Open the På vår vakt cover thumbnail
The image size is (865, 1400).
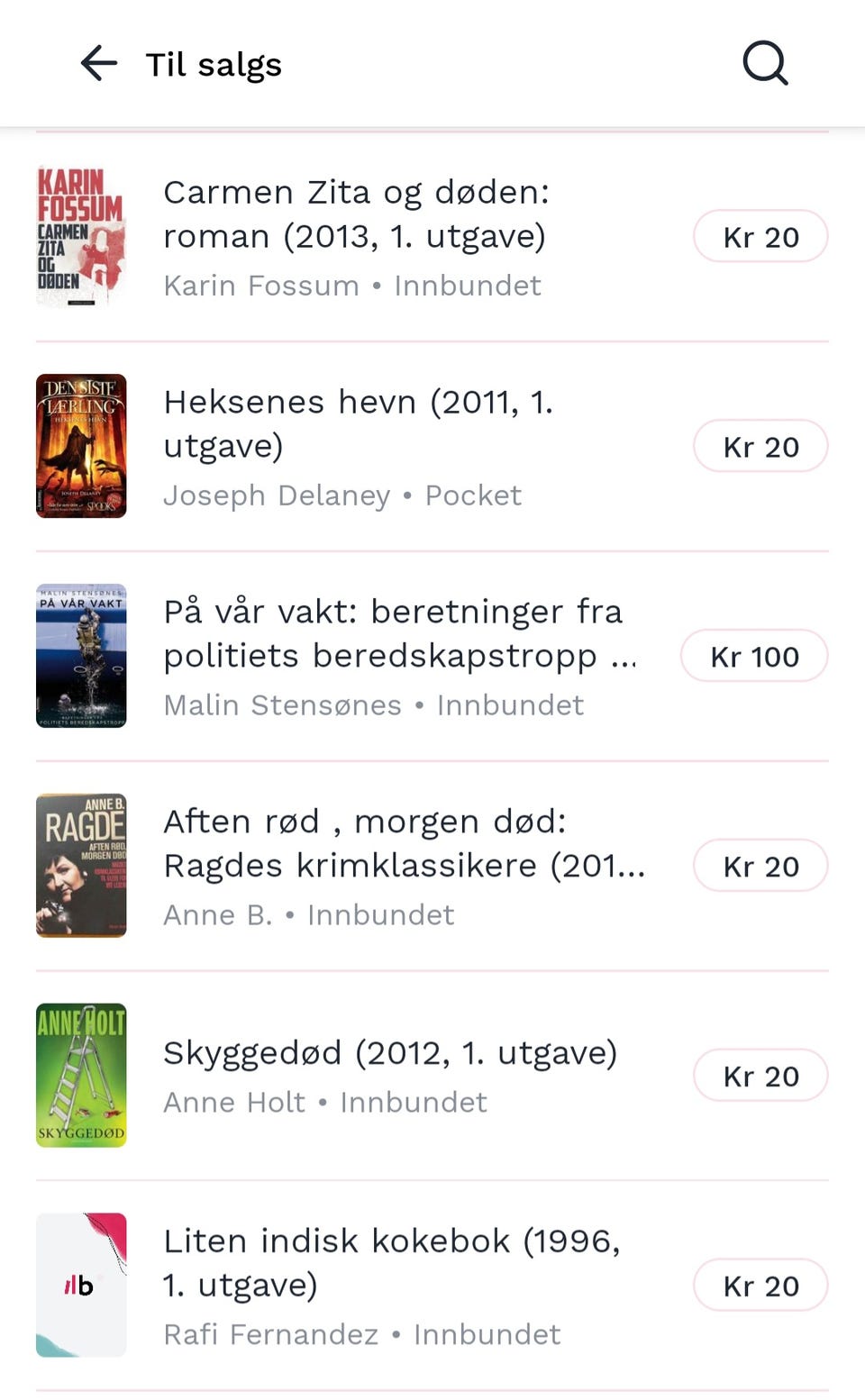coord(81,656)
